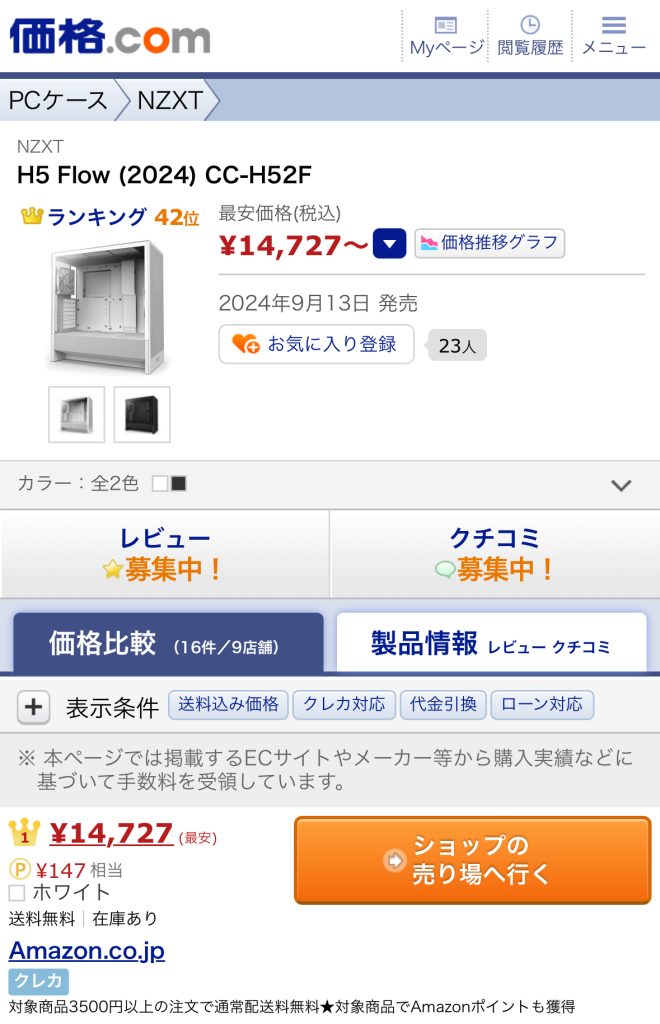Filter by shipping-included price (送料込み価格)
660x1024 pixels.
pyautogui.click(x=228, y=705)
